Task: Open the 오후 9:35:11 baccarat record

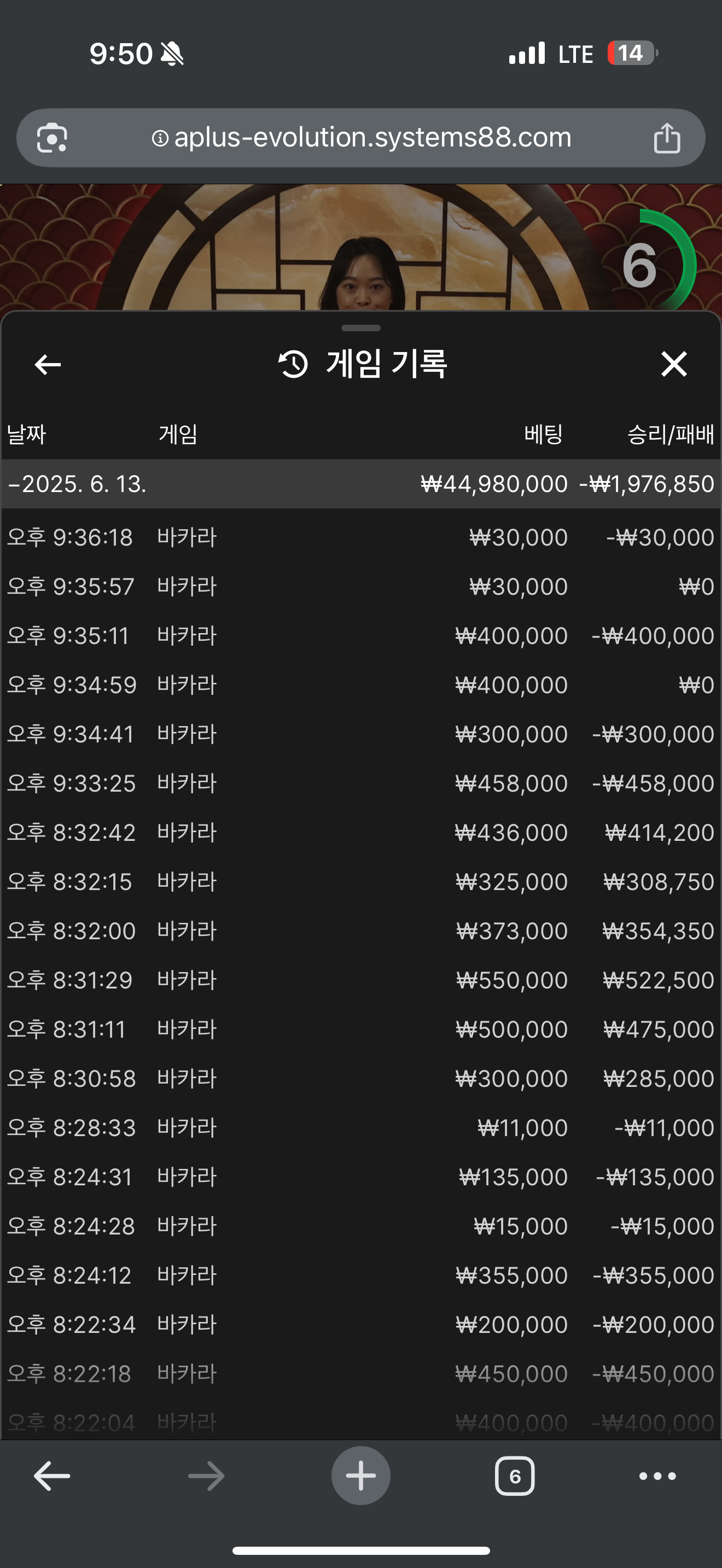Action: (x=361, y=635)
